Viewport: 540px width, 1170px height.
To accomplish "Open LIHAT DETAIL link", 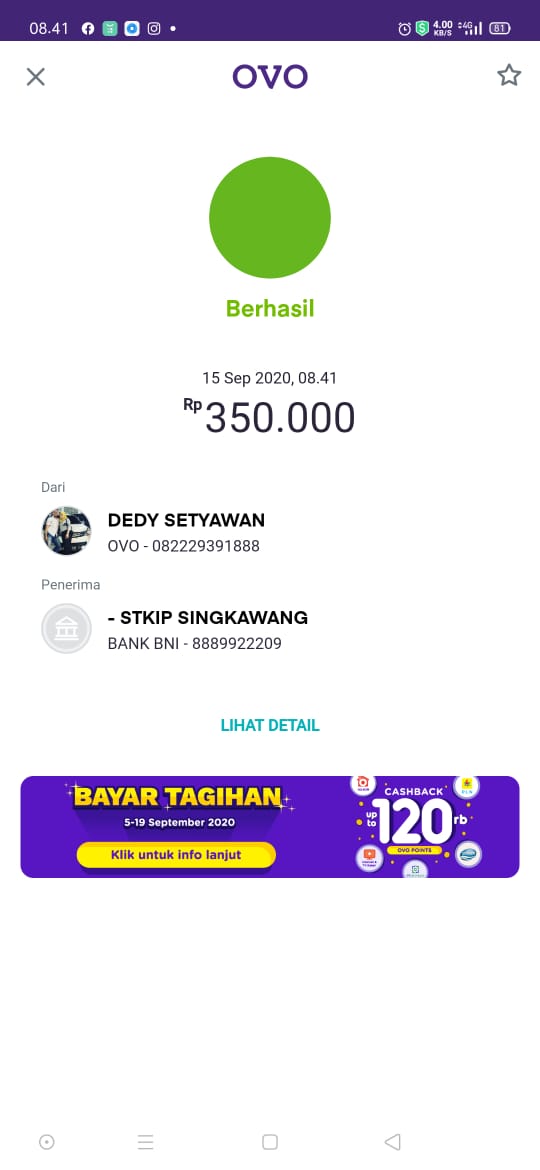I will (x=270, y=725).
